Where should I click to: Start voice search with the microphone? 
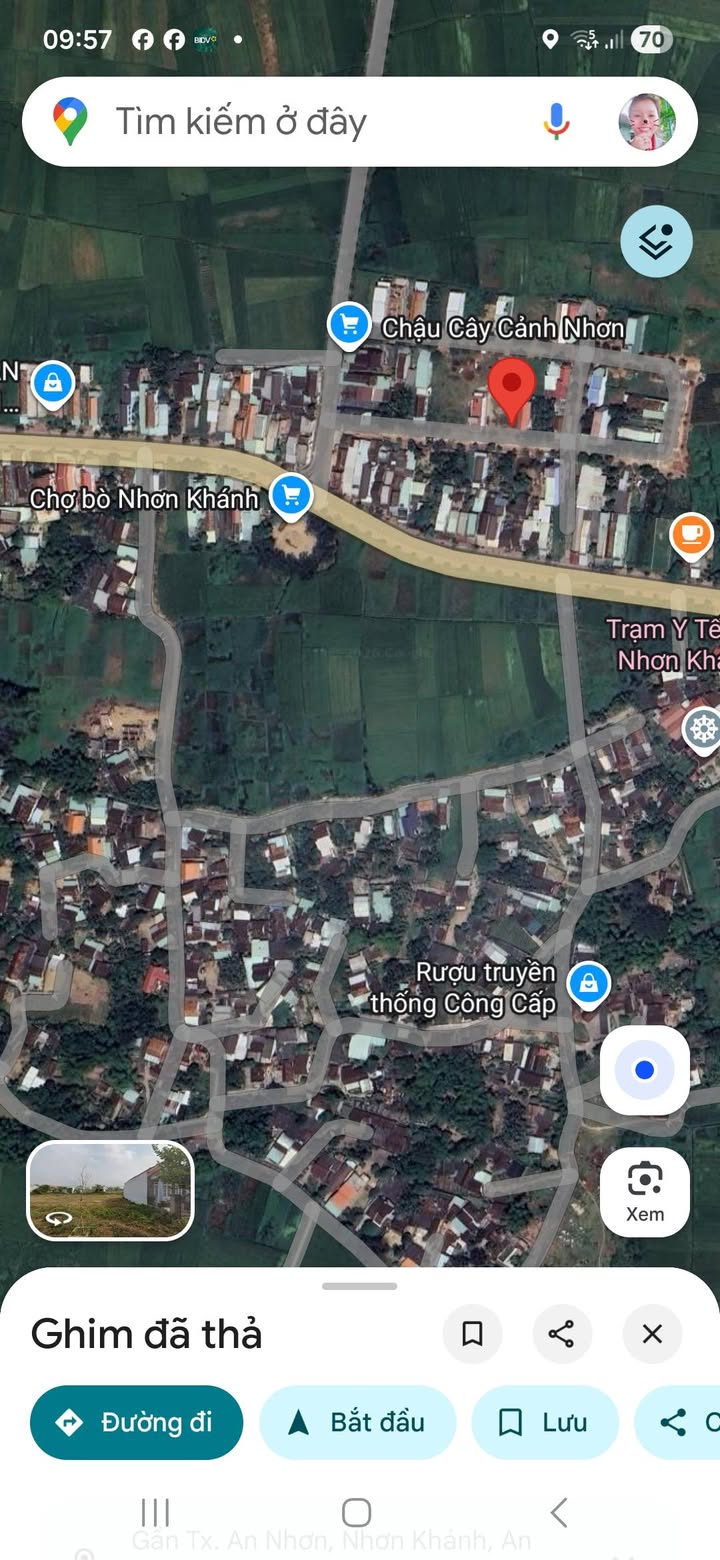click(x=557, y=122)
